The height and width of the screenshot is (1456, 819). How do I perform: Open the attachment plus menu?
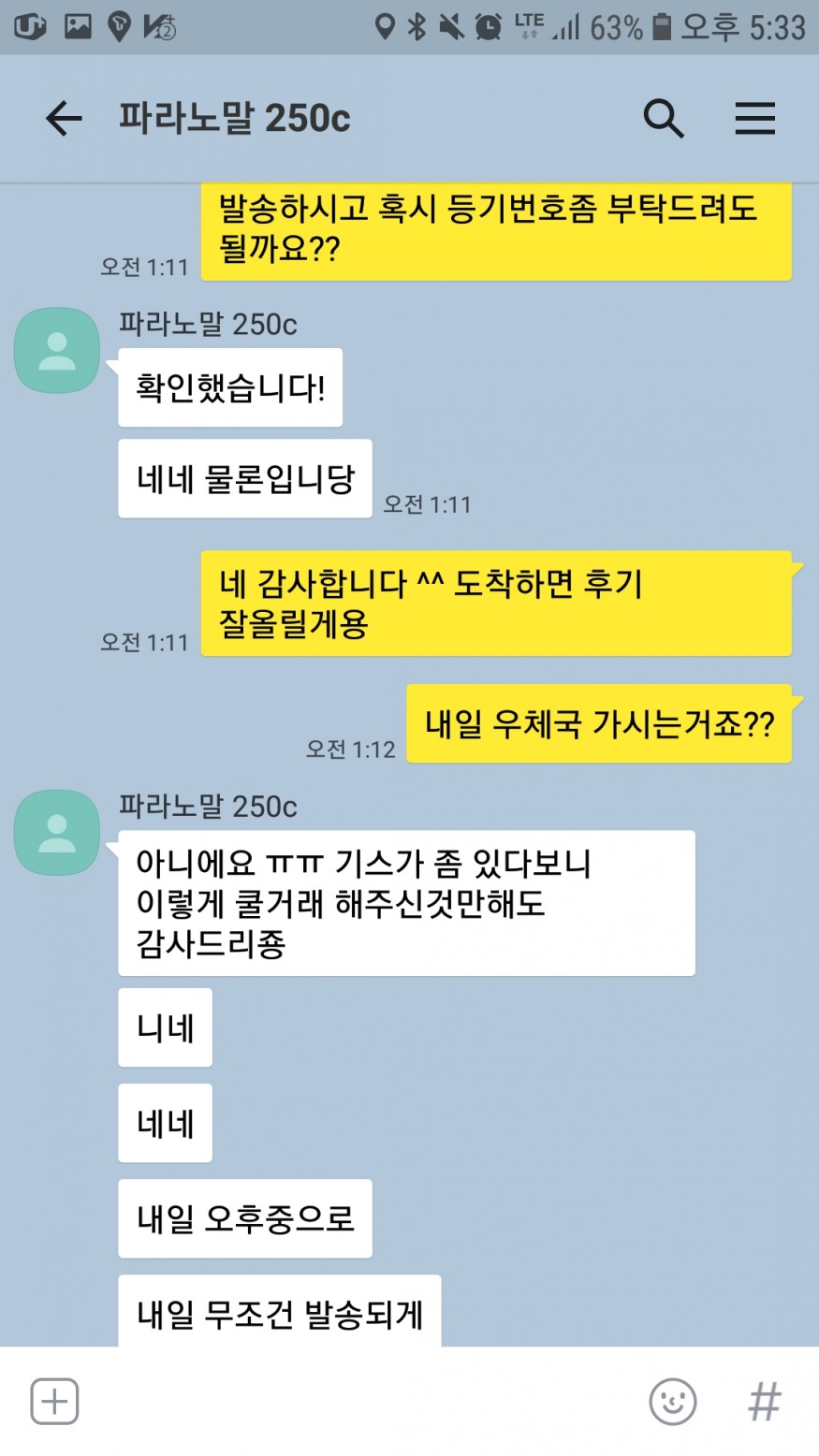point(54,1401)
